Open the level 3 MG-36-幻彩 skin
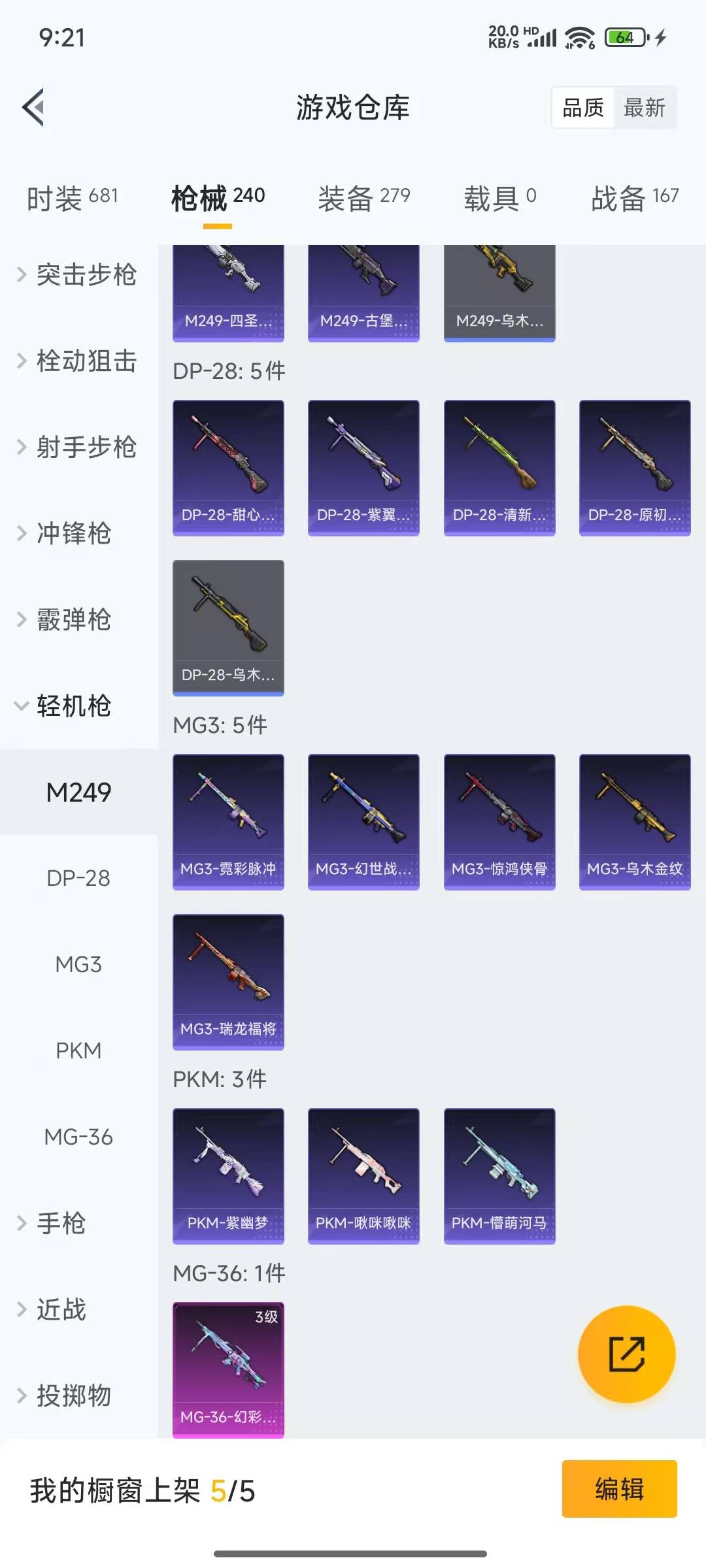Viewport: 706px width, 1568px height. [228, 1369]
